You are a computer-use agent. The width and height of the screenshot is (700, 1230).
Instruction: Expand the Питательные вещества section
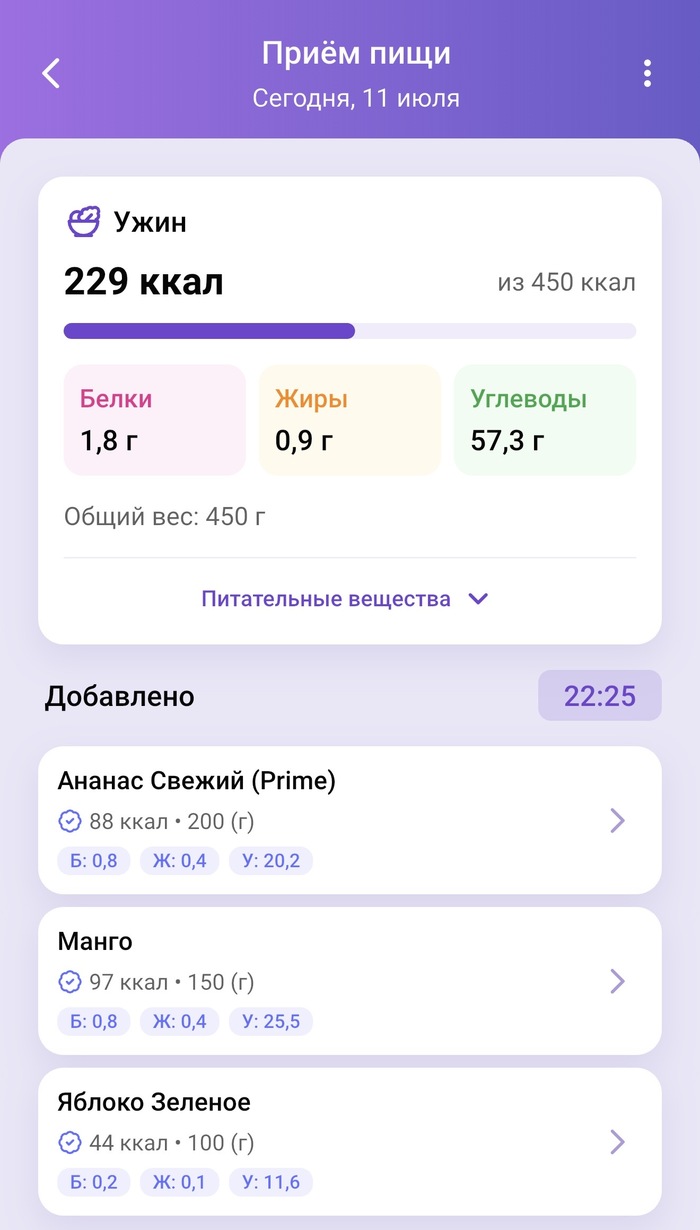click(x=345, y=599)
